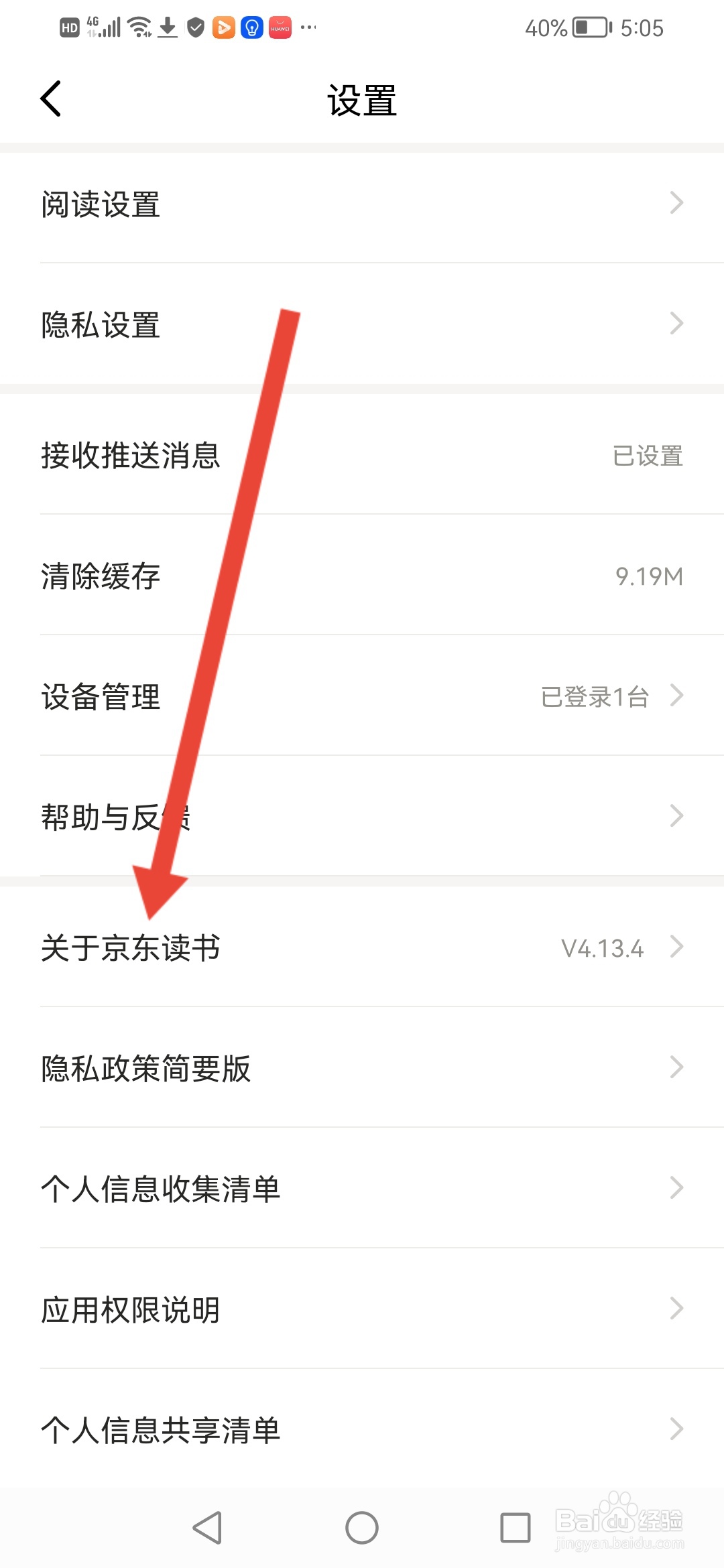Tap the shield security status icon
The width and height of the screenshot is (724, 1568).
(x=196, y=27)
